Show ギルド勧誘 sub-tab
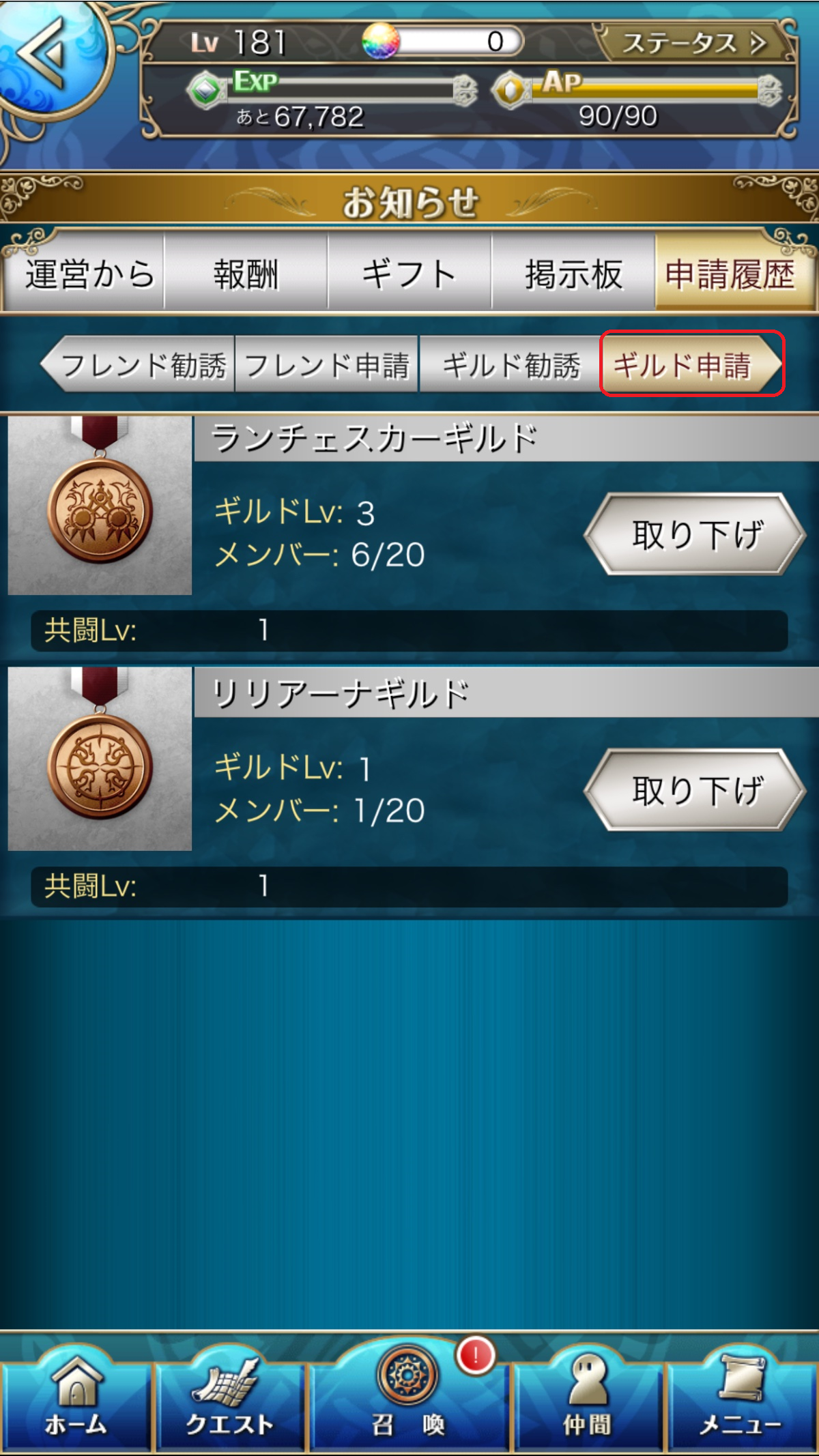The image size is (819, 1456). pos(510,364)
